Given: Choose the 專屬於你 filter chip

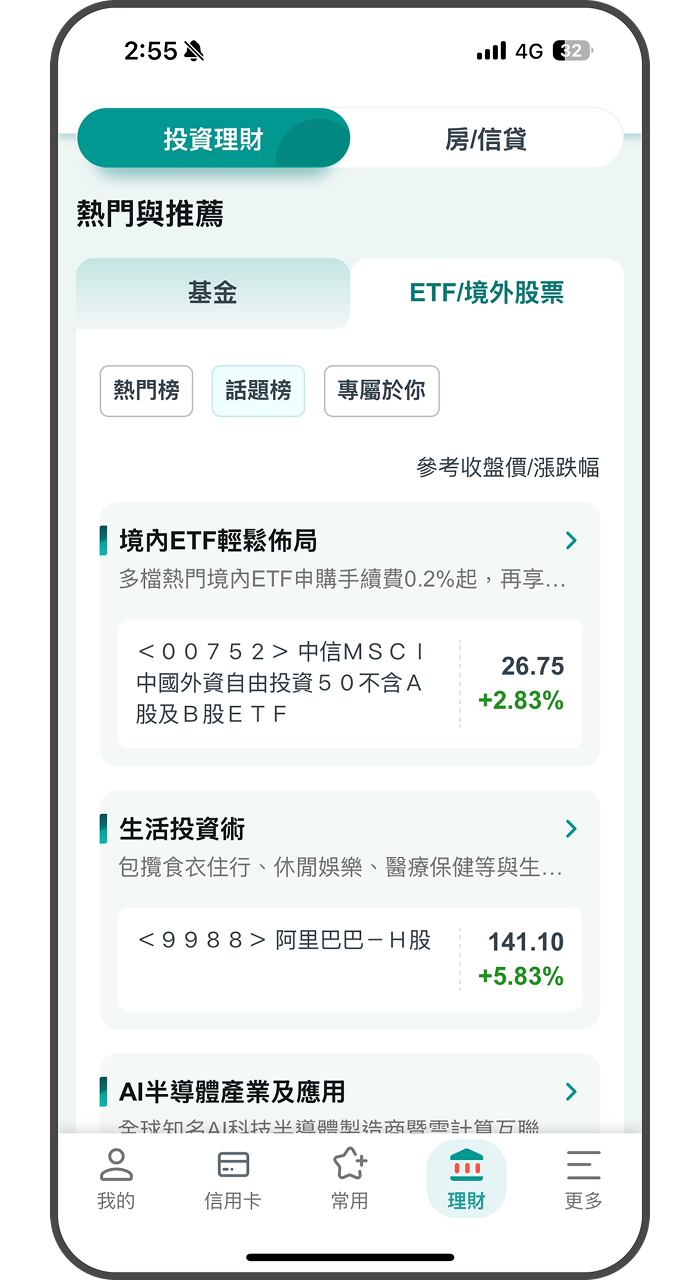Looking at the screenshot, I should tap(381, 391).
